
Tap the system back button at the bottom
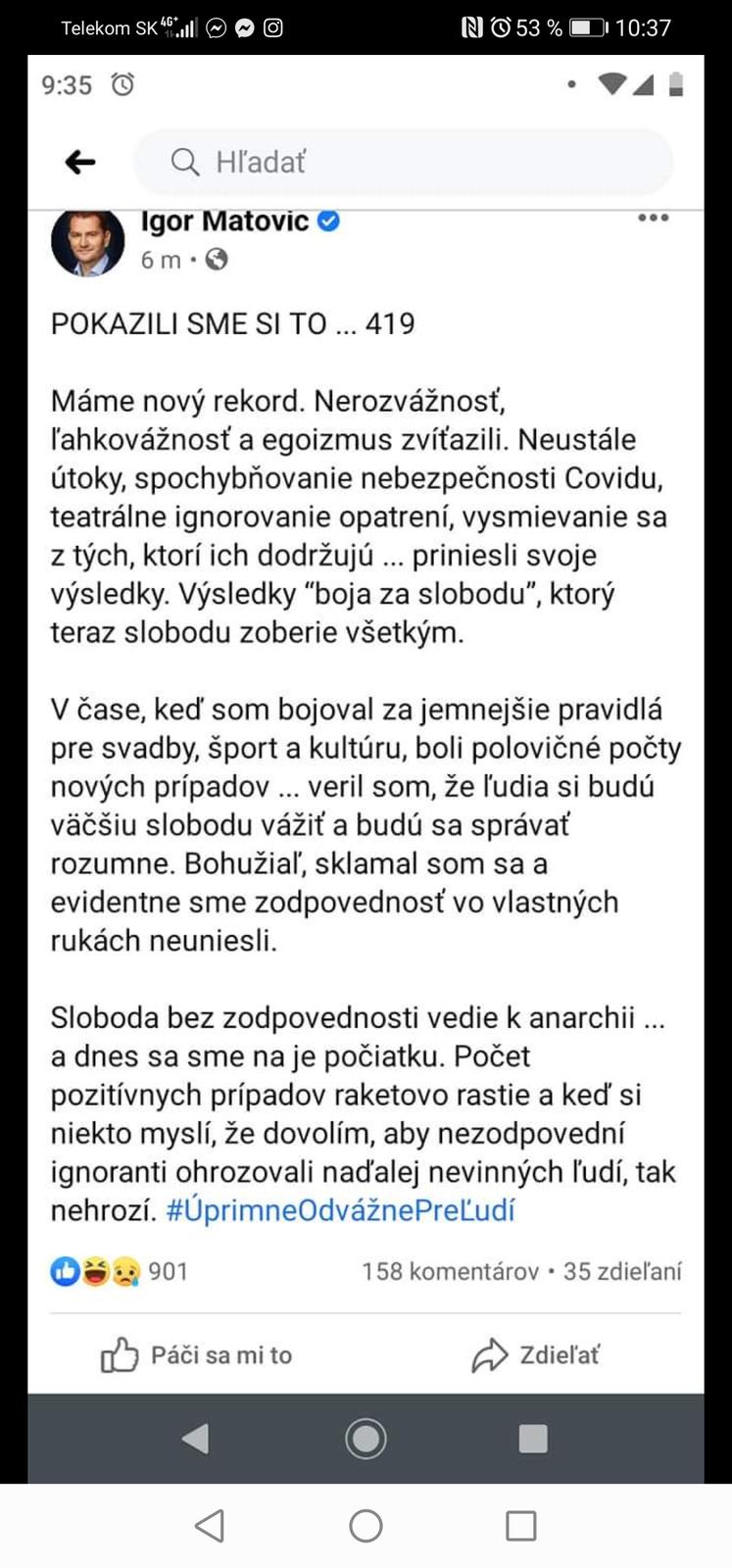[x=210, y=1526]
